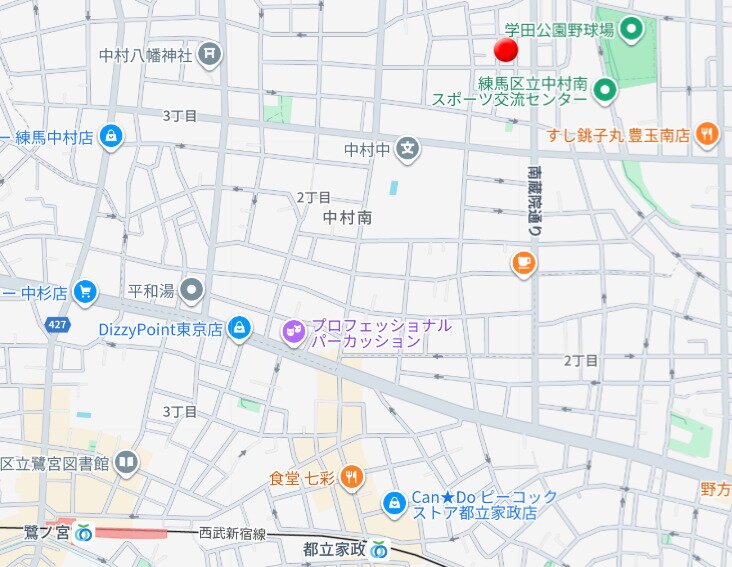
Task: Tap the orange cafe marker near 南蔵院通り
Action: (x=523, y=263)
